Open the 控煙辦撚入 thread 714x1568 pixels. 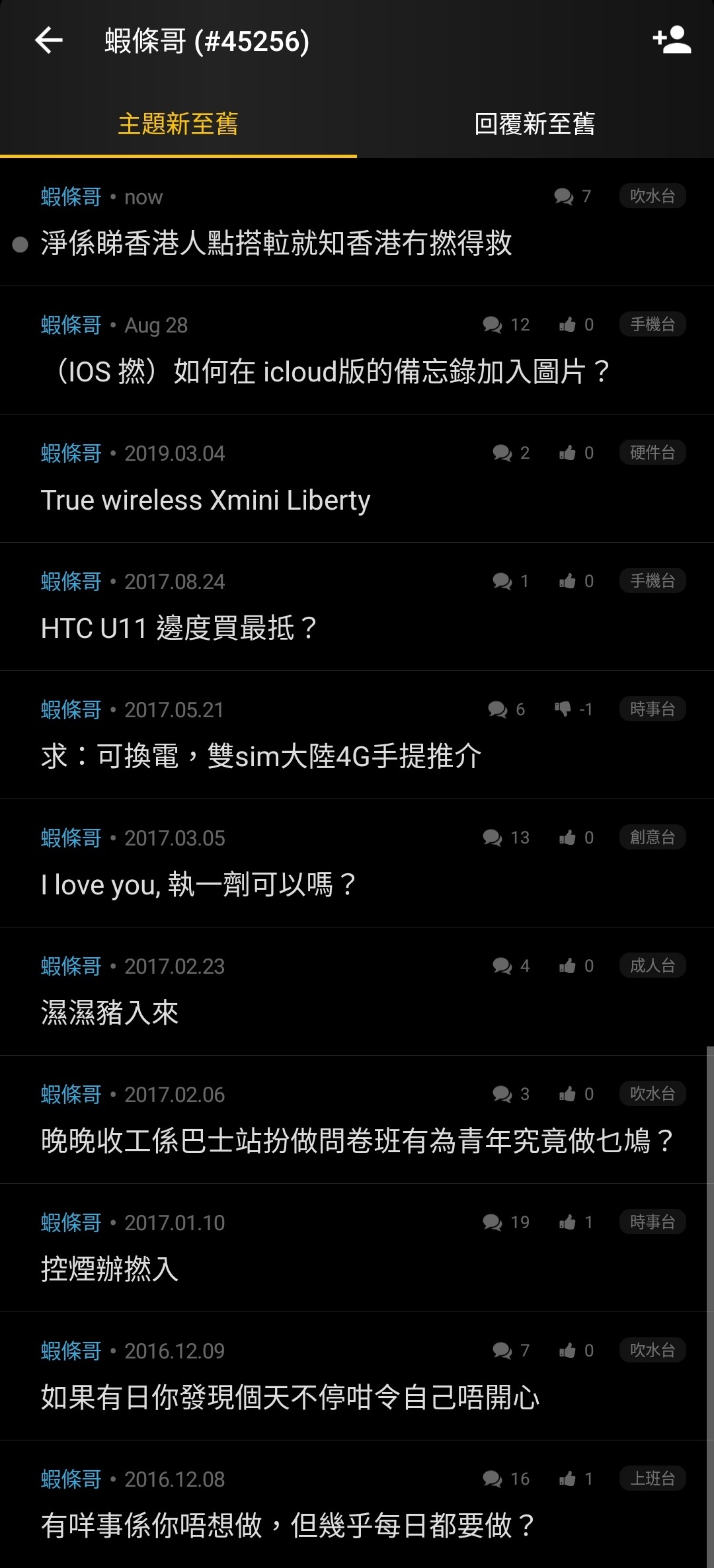point(357,1248)
